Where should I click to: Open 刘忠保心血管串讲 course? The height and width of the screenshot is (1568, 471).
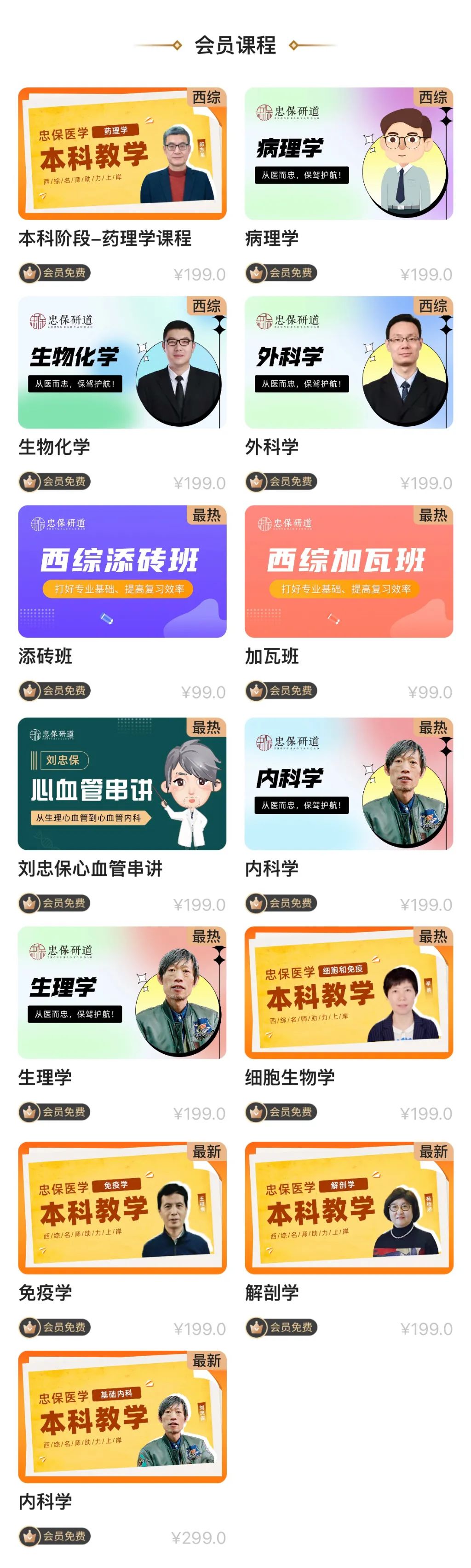(122, 784)
